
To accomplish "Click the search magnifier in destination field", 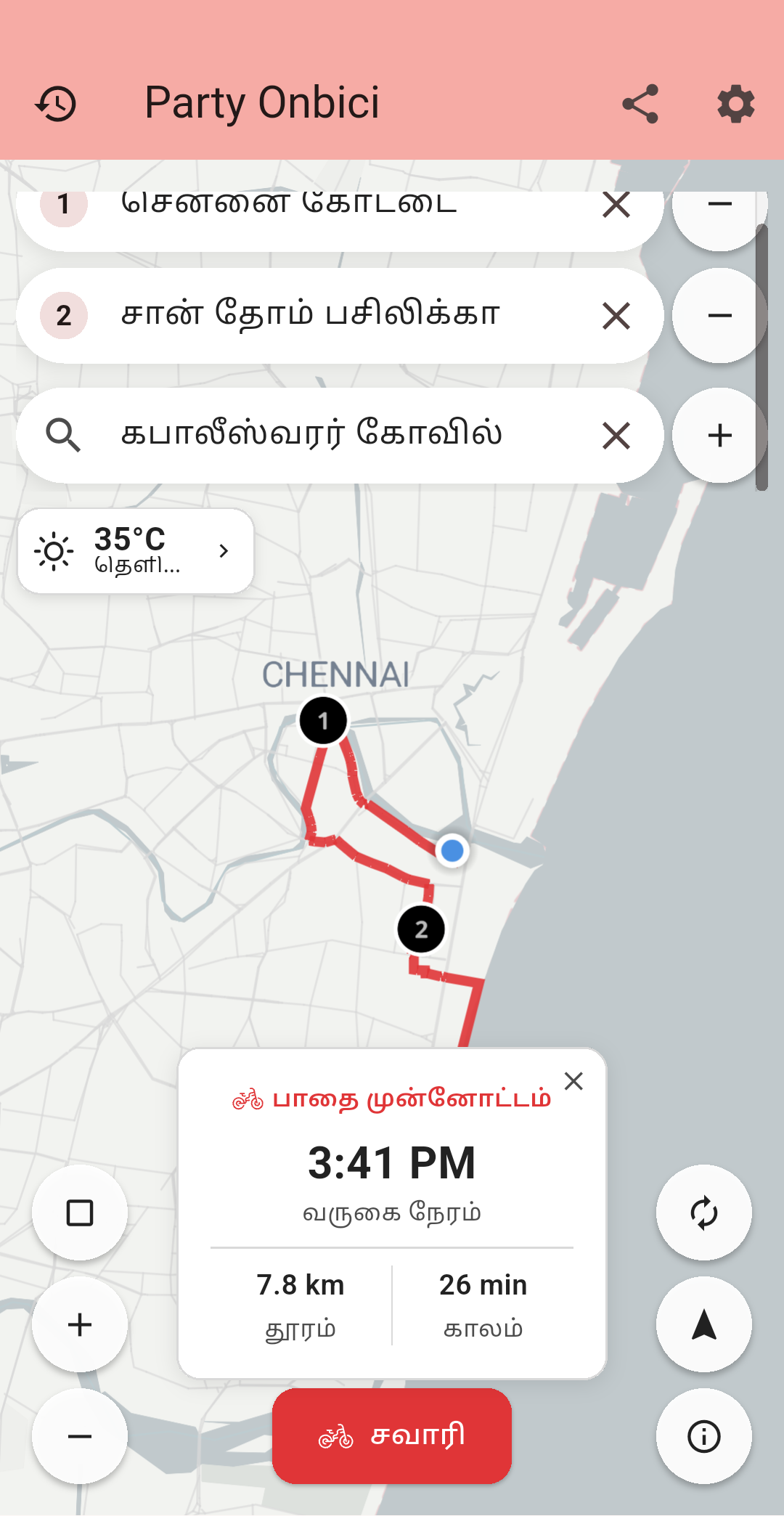I will pyautogui.click(x=64, y=434).
